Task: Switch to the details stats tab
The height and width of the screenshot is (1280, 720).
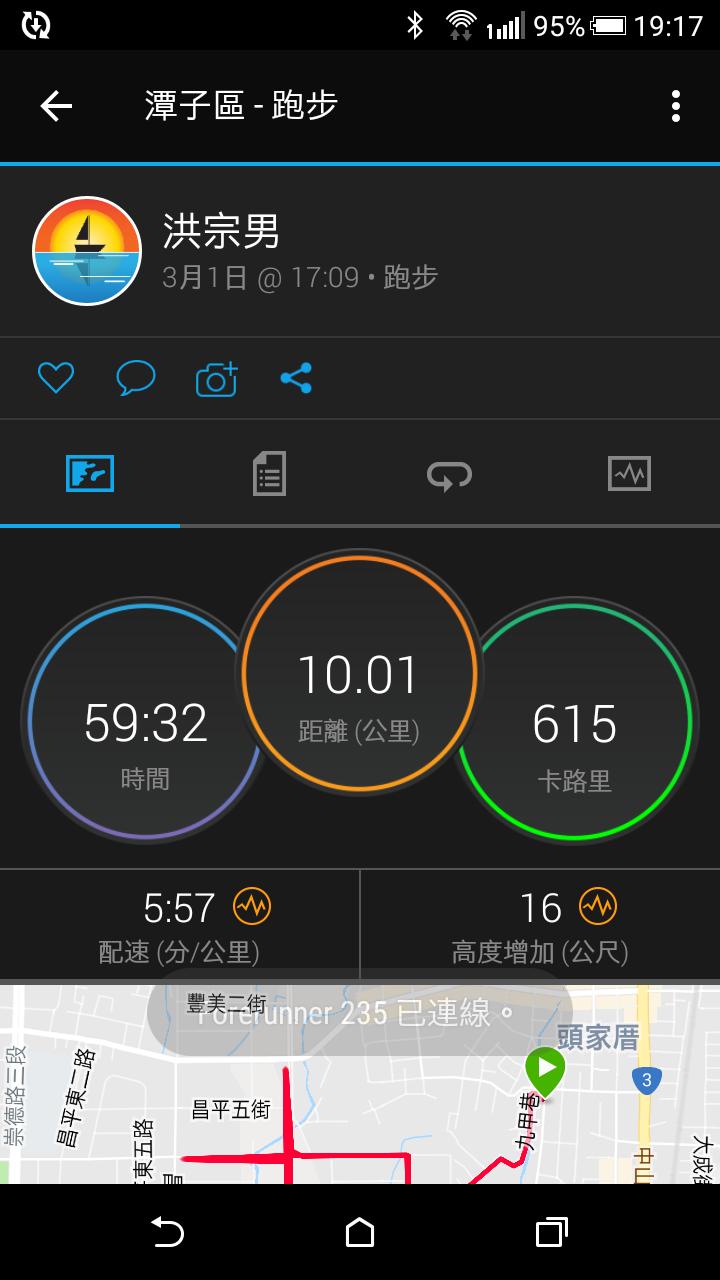Action: 269,473
